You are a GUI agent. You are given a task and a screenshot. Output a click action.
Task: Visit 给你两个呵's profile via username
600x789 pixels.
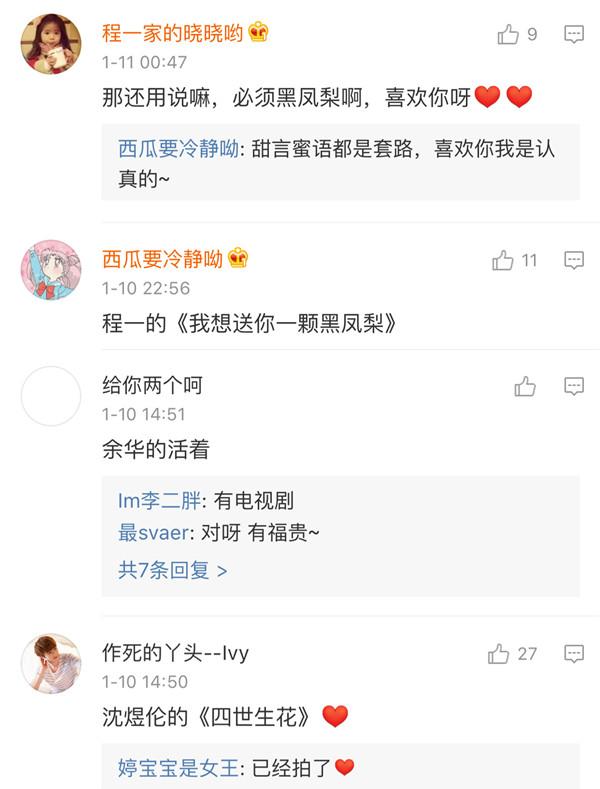coord(153,386)
